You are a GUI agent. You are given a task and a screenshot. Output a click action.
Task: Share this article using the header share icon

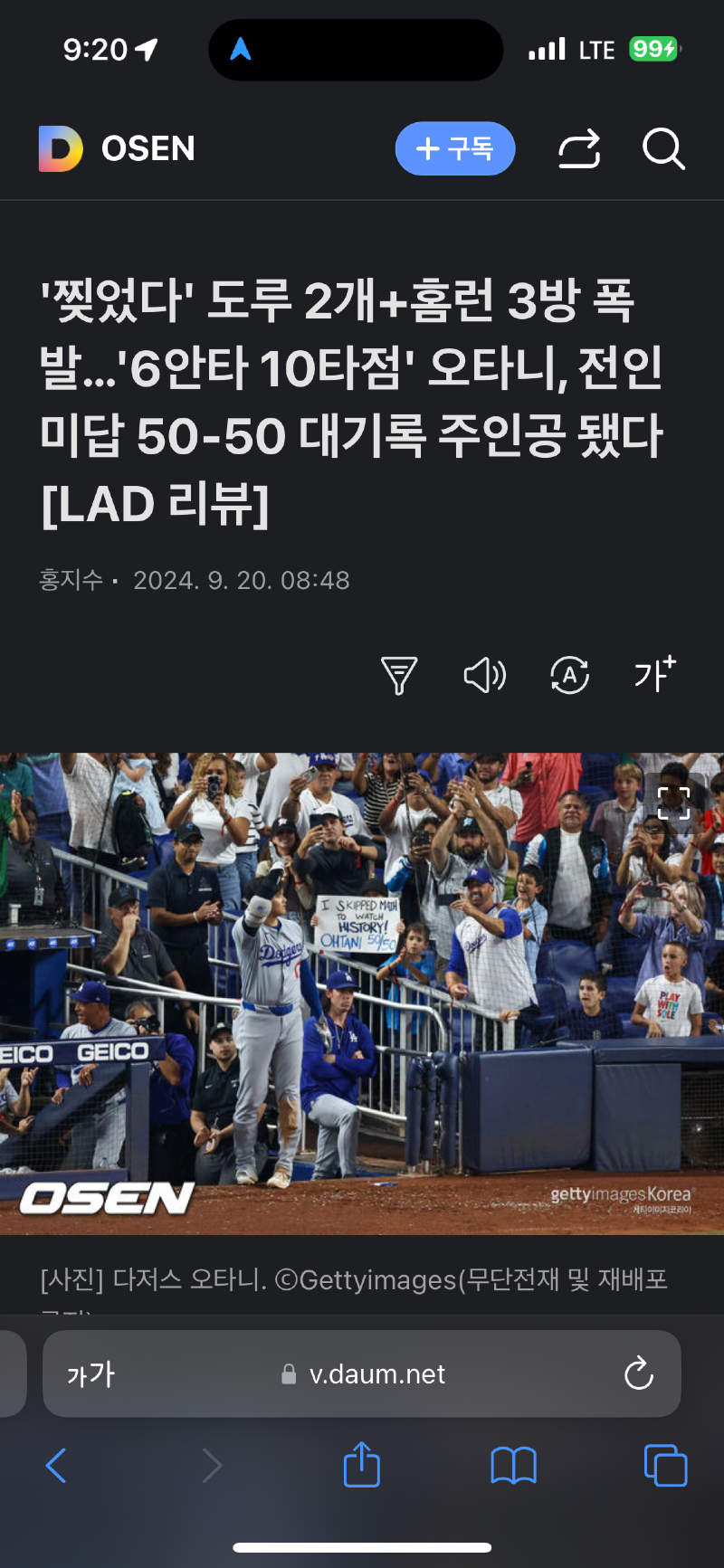(579, 149)
